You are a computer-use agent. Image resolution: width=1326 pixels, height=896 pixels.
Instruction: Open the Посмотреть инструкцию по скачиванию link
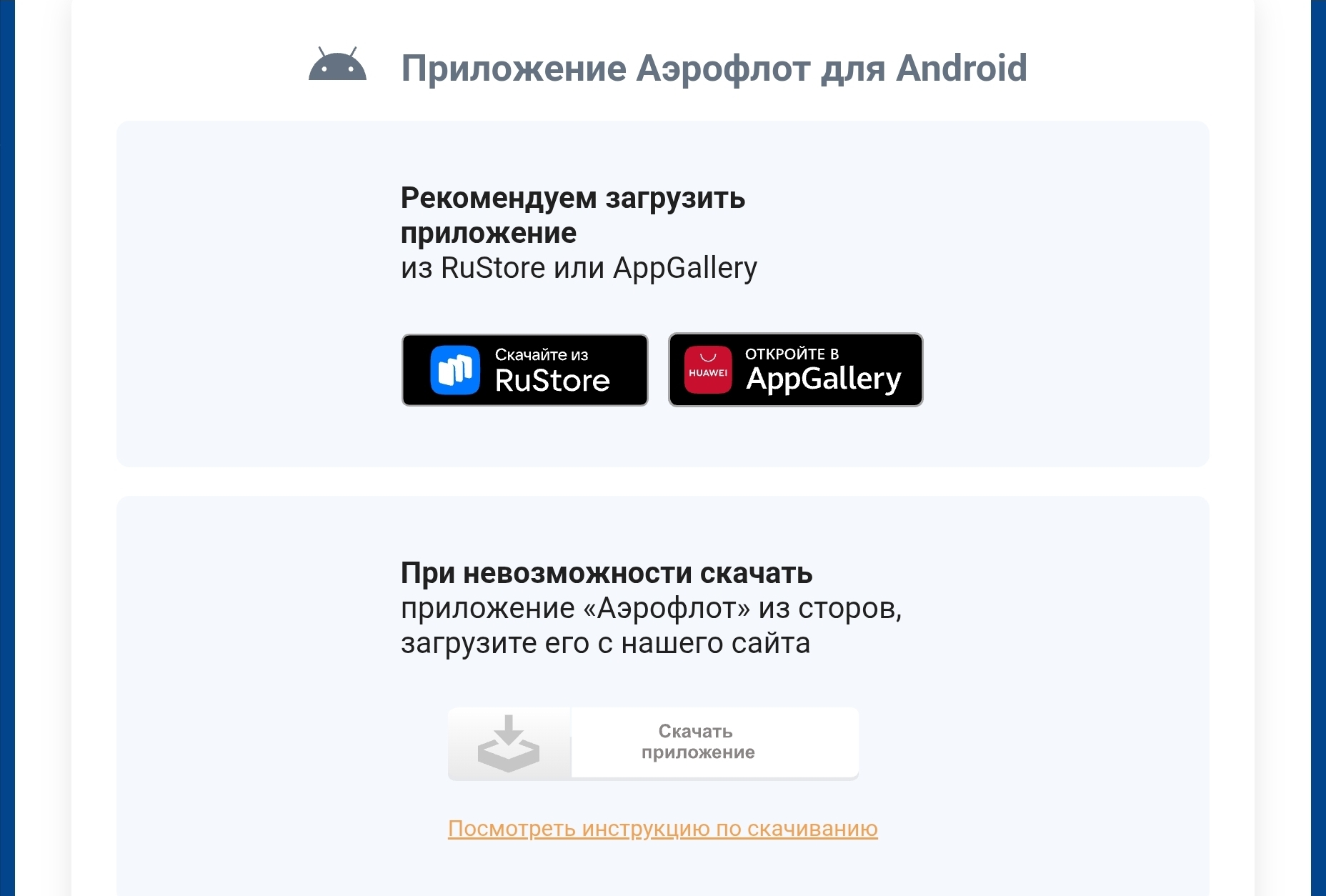tap(662, 829)
